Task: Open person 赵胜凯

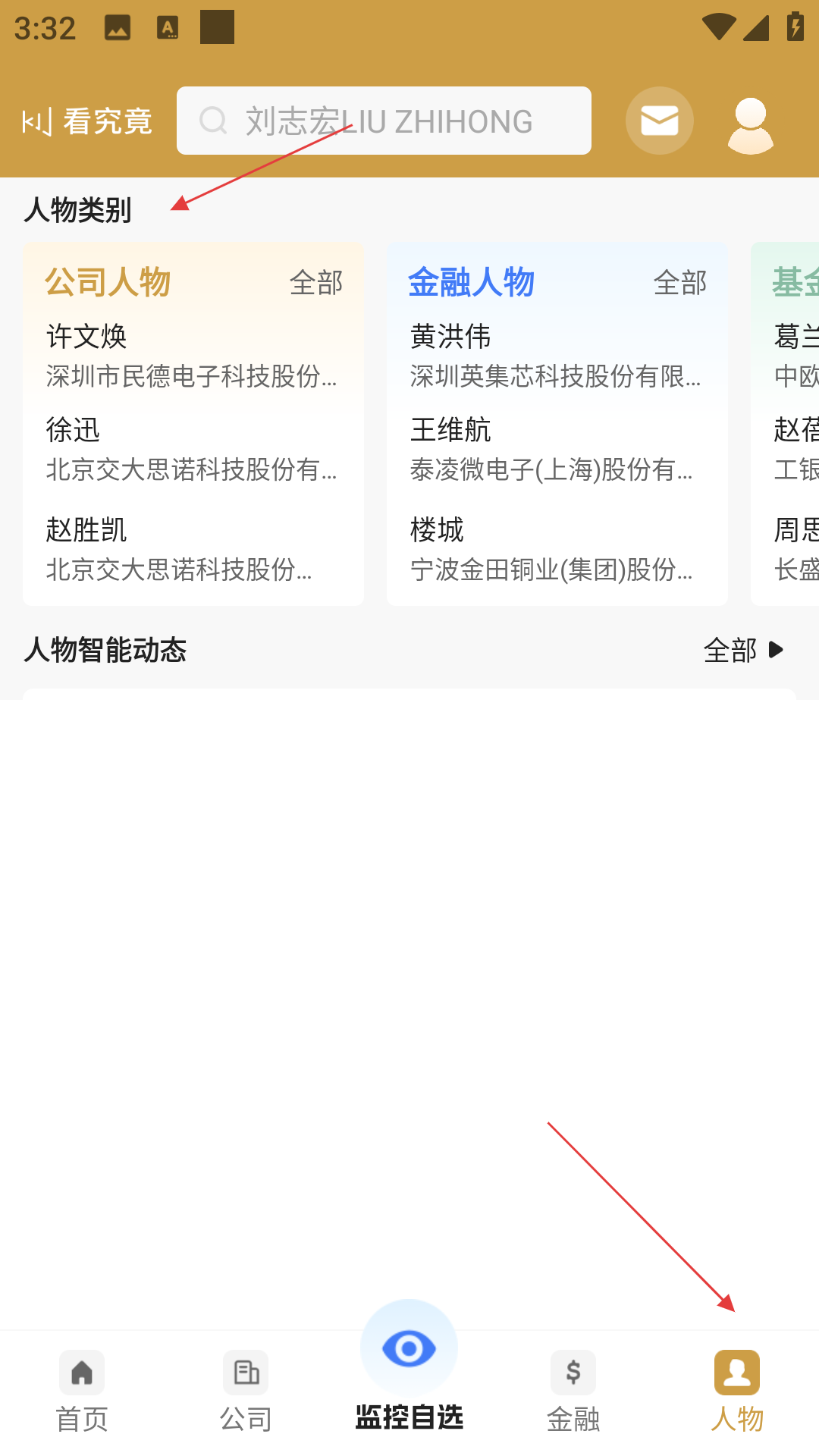Action: click(86, 530)
